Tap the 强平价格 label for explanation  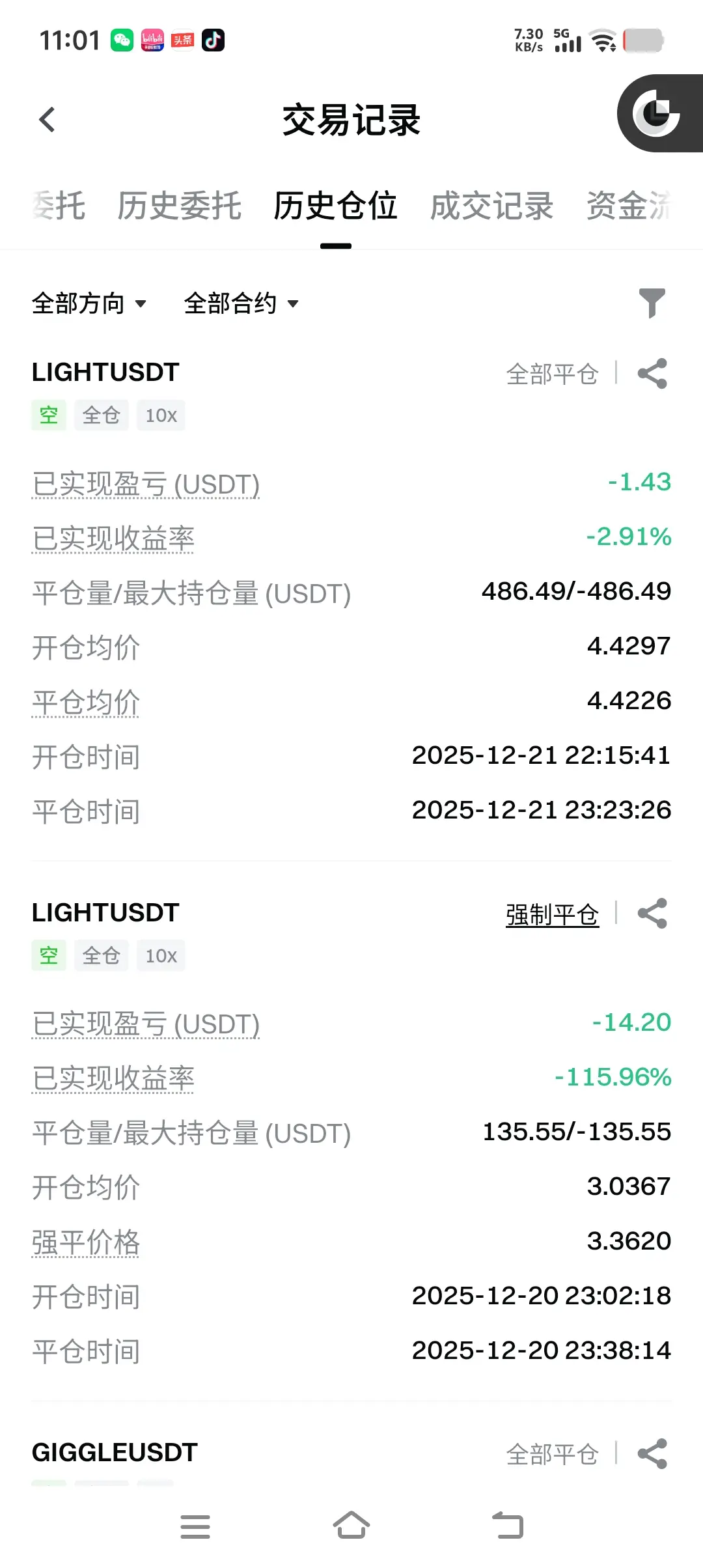point(86,1242)
